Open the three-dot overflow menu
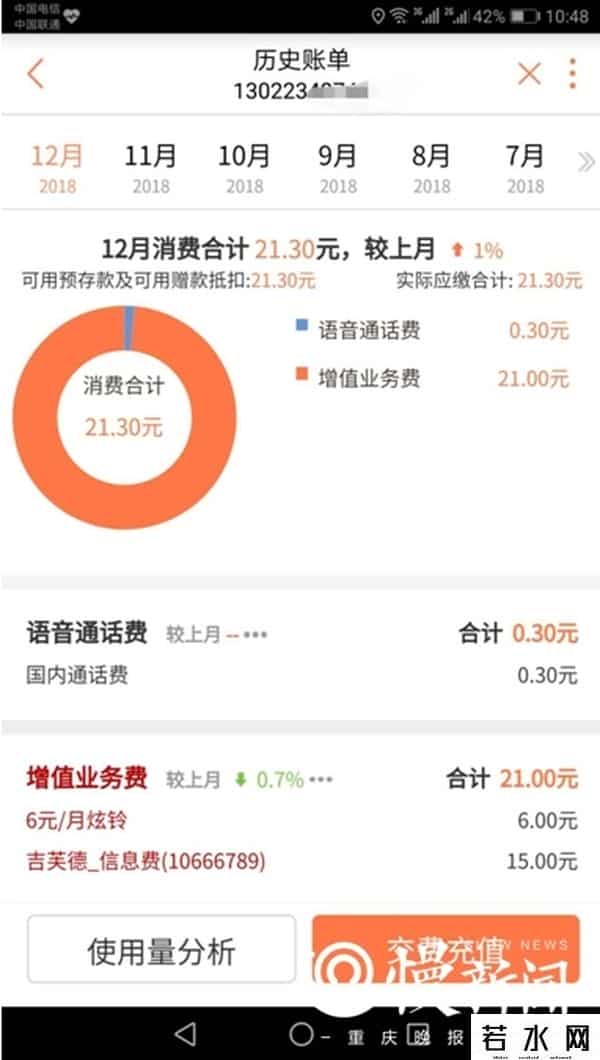Image resolution: width=600 pixels, height=1060 pixels. [572, 74]
